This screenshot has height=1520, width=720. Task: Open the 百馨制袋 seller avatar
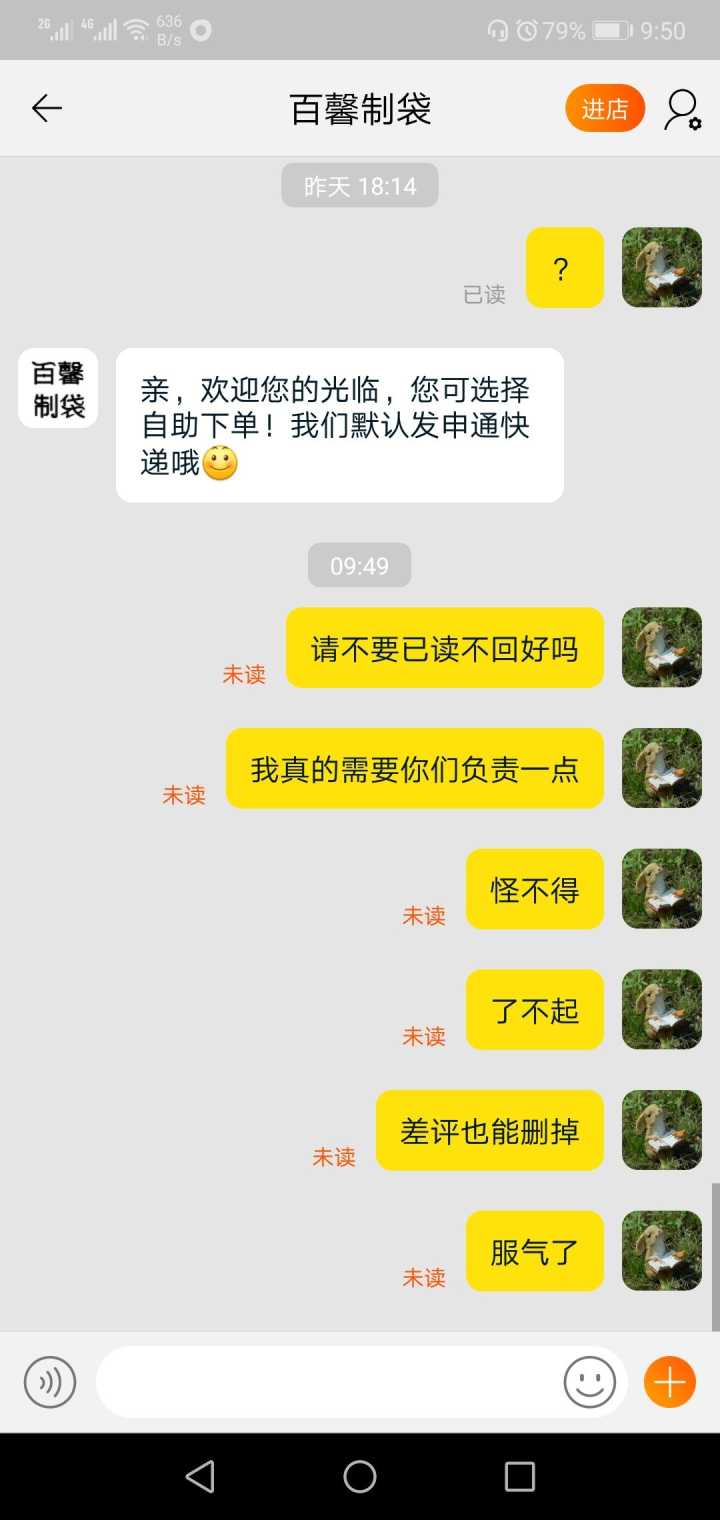click(58, 388)
